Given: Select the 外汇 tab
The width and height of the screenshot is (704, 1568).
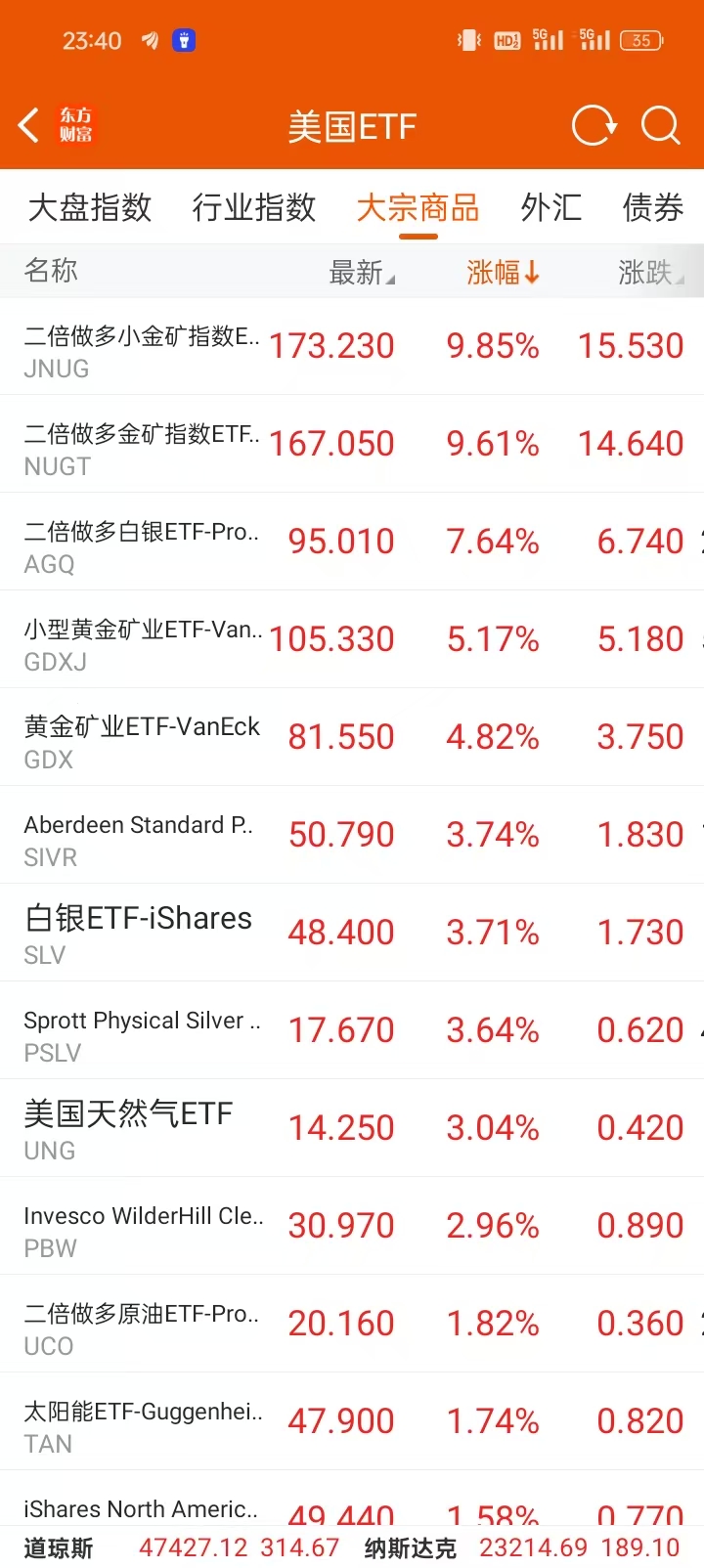Looking at the screenshot, I should coord(550,207).
